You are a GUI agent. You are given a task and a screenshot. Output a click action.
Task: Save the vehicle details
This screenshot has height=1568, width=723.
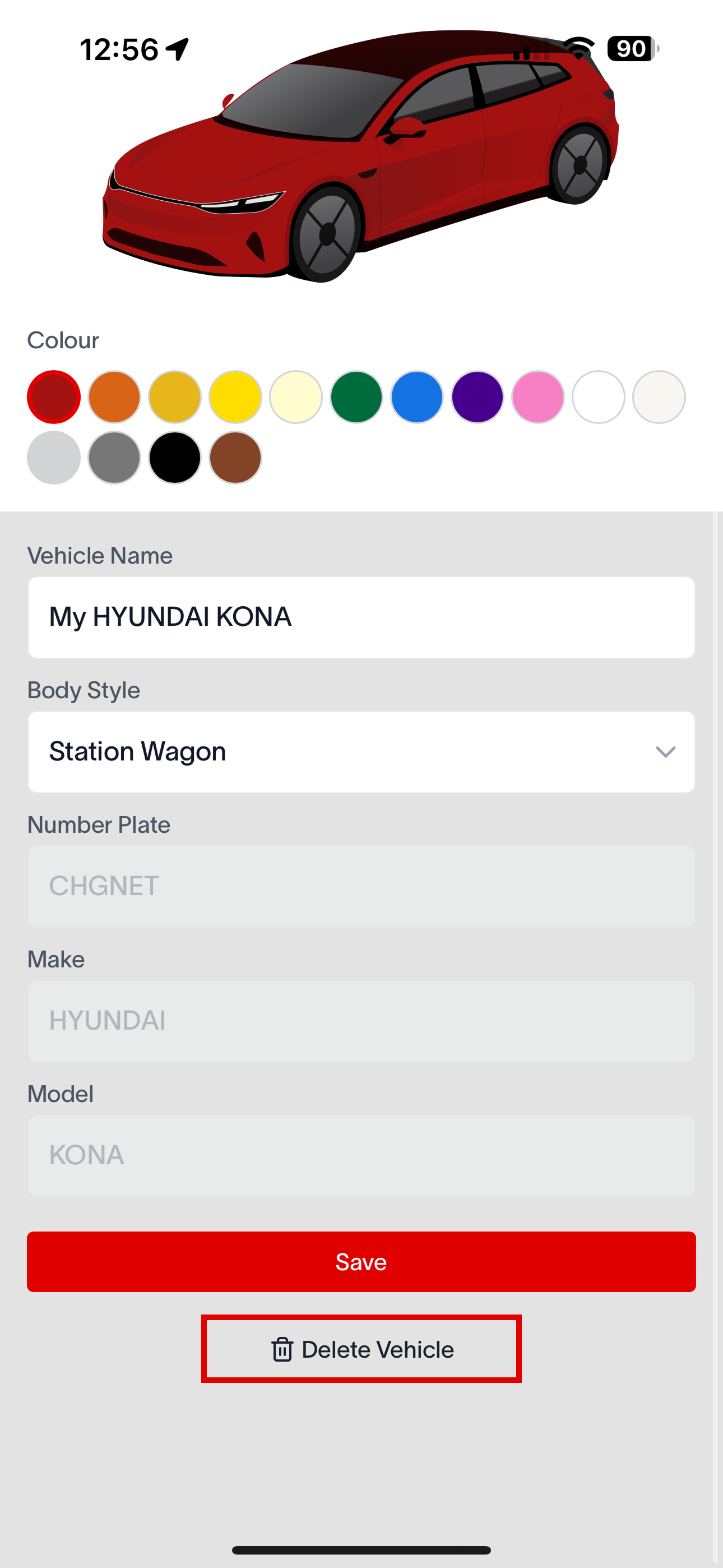point(361,1261)
